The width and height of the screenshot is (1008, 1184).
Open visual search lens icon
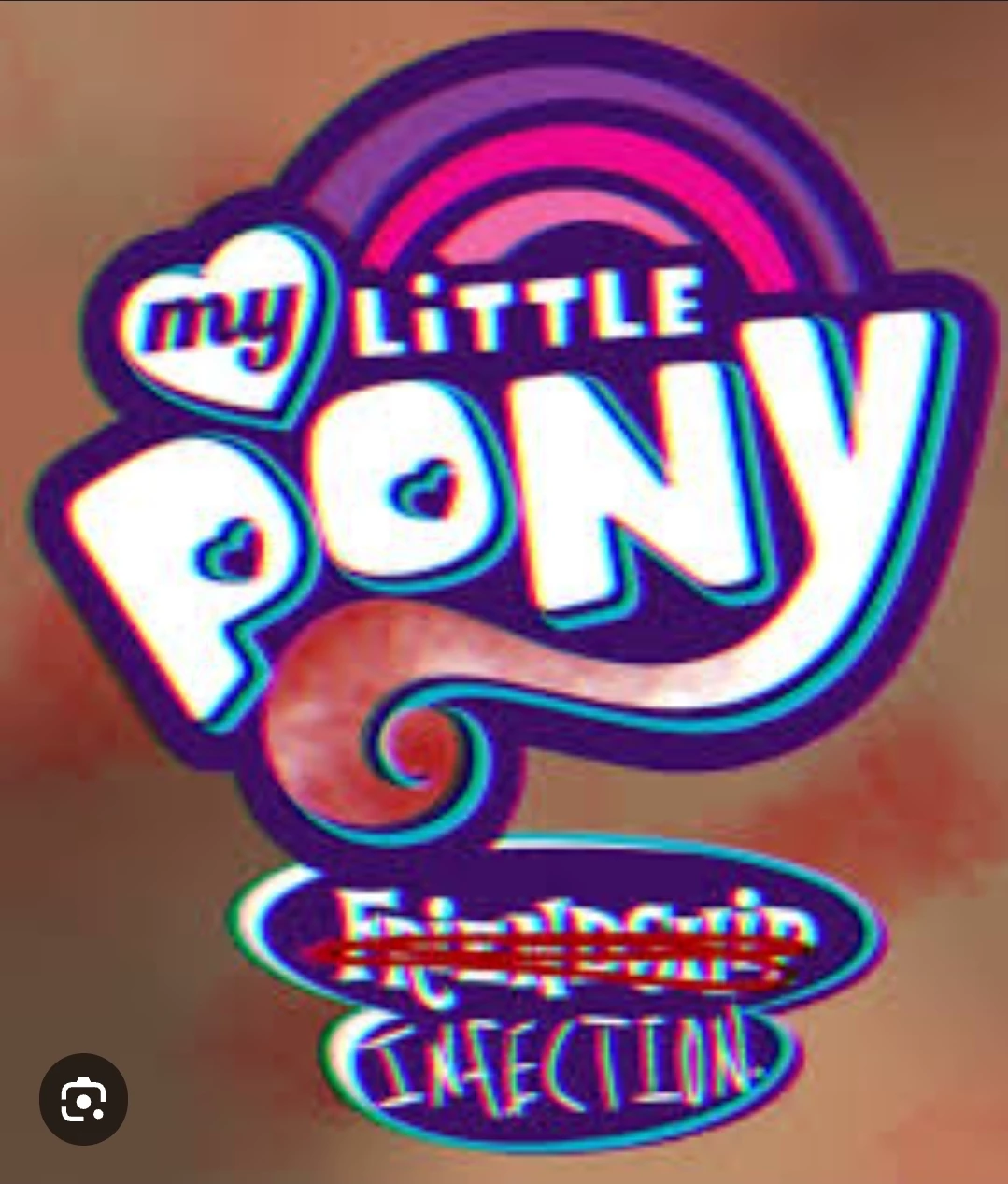click(x=83, y=1099)
